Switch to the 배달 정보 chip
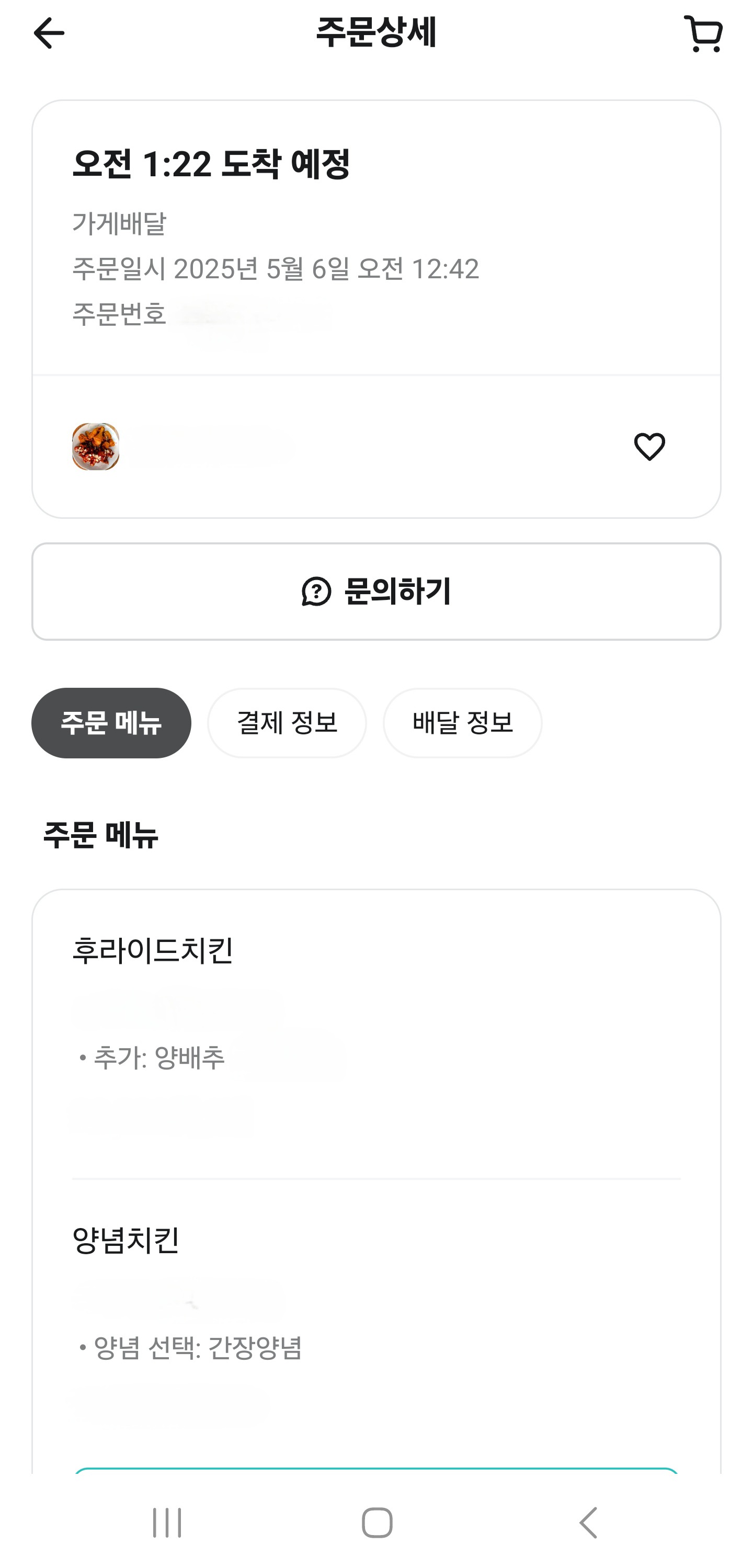753x1568 pixels. (x=462, y=722)
